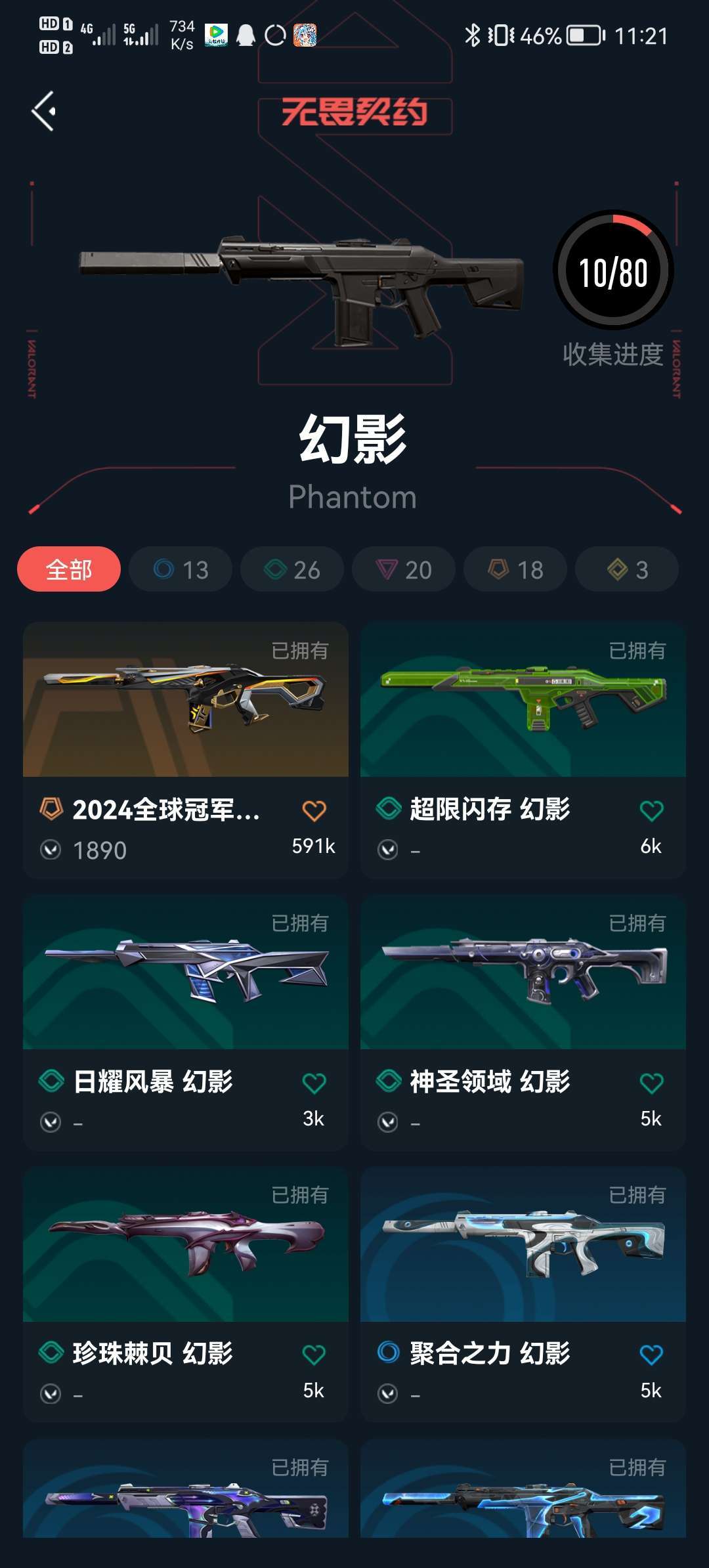Viewport: 709px width, 1568px height.
Task: Like the 日耀风暴 幻影 skin
Action: pyautogui.click(x=314, y=1083)
